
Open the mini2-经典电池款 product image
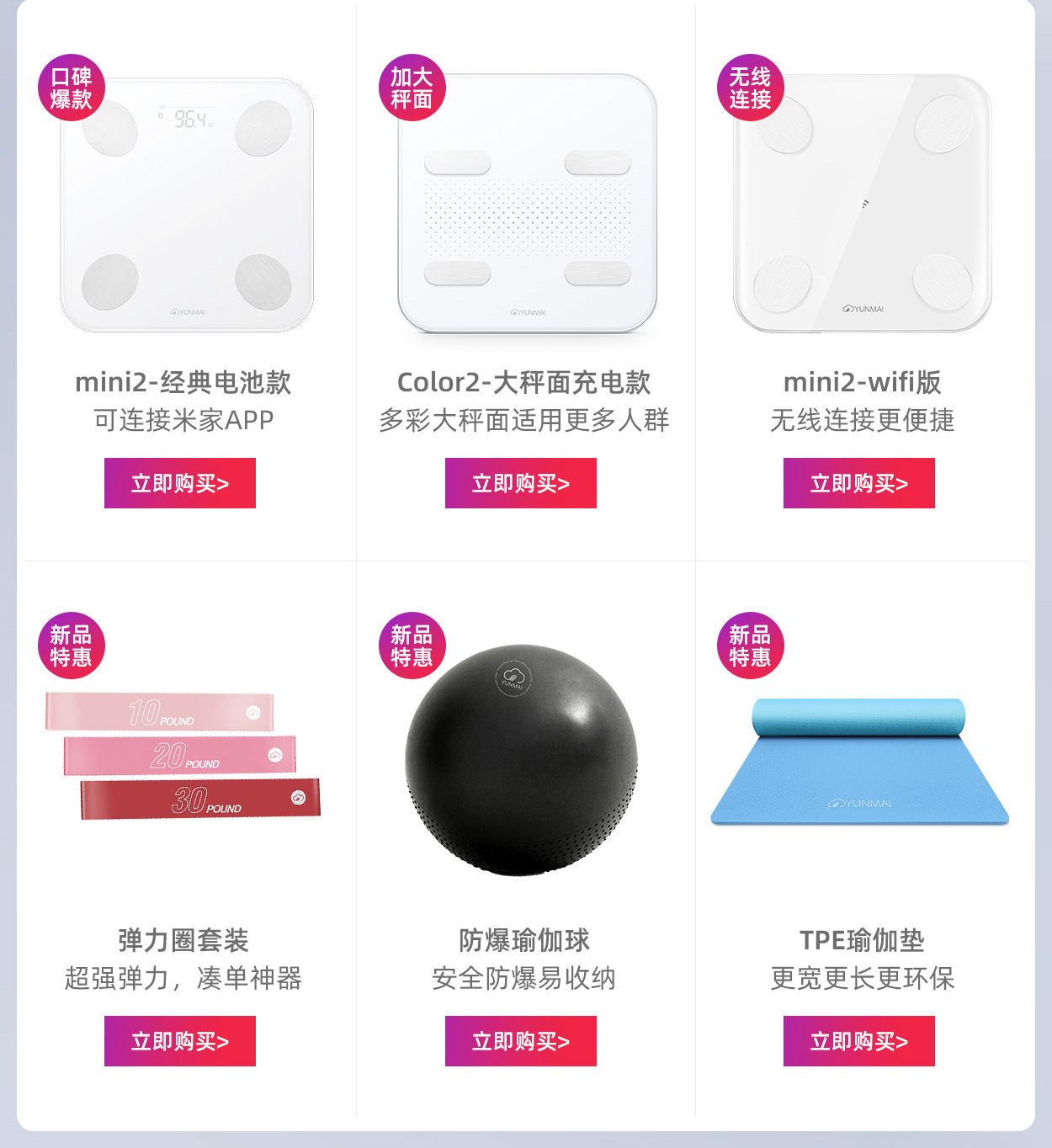pyautogui.click(x=187, y=205)
